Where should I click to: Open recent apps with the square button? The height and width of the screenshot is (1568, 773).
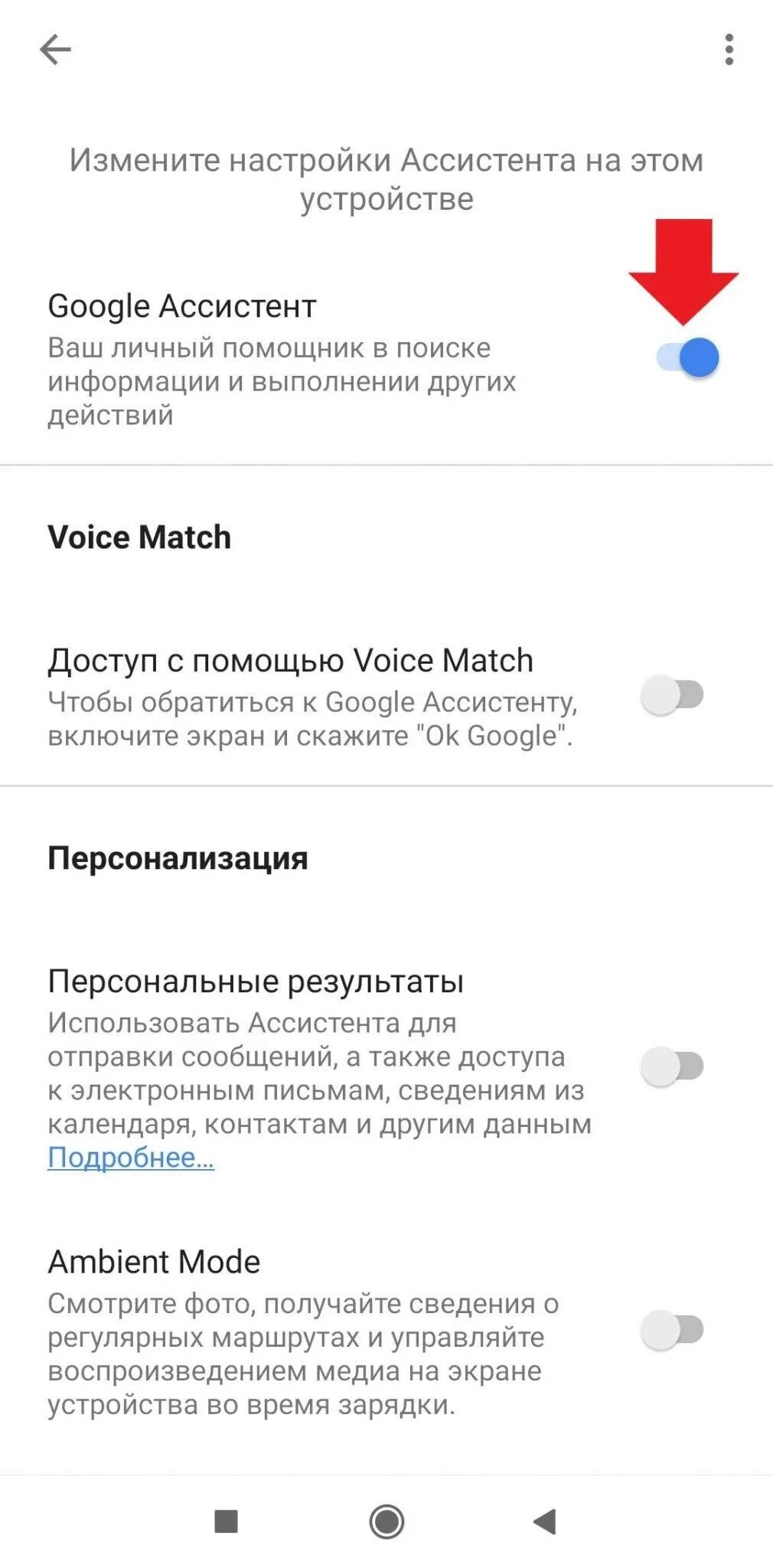click(227, 1521)
